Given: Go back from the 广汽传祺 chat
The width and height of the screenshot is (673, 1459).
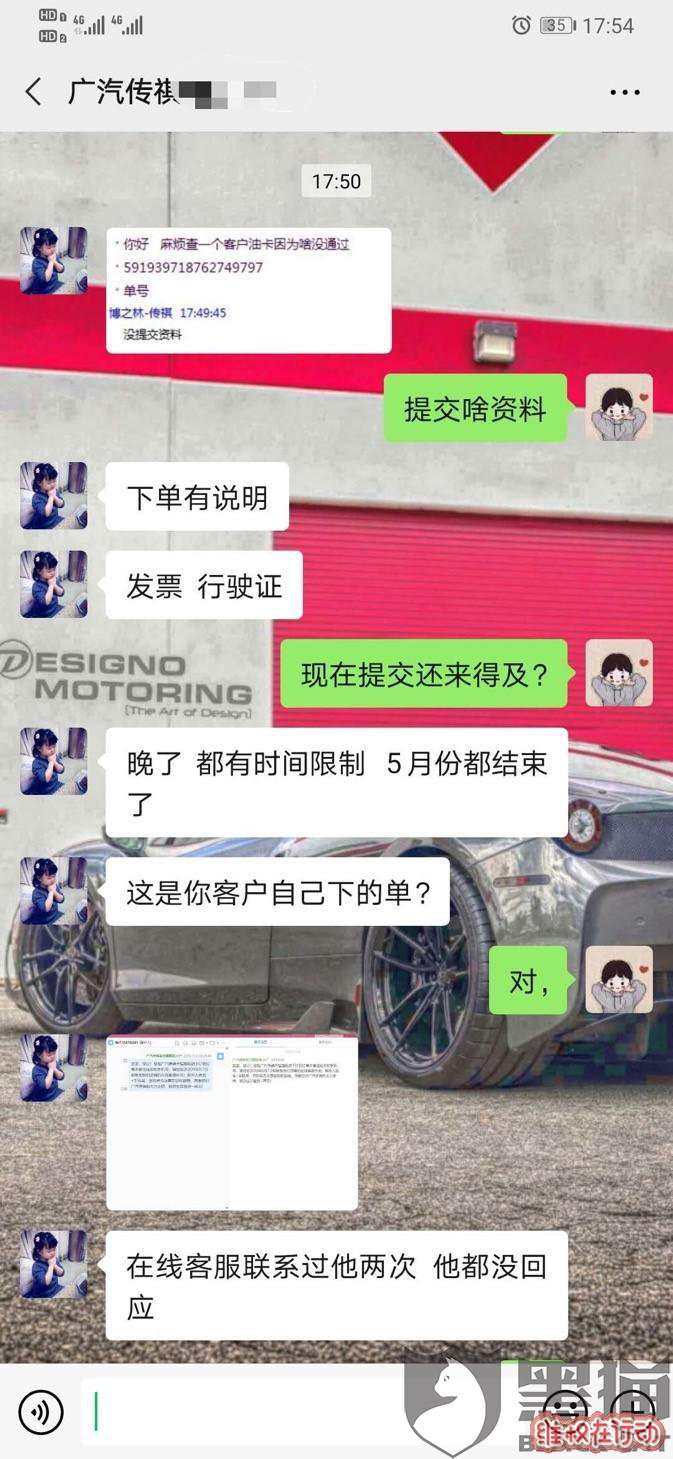Looking at the screenshot, I should [x=34, y=92].
